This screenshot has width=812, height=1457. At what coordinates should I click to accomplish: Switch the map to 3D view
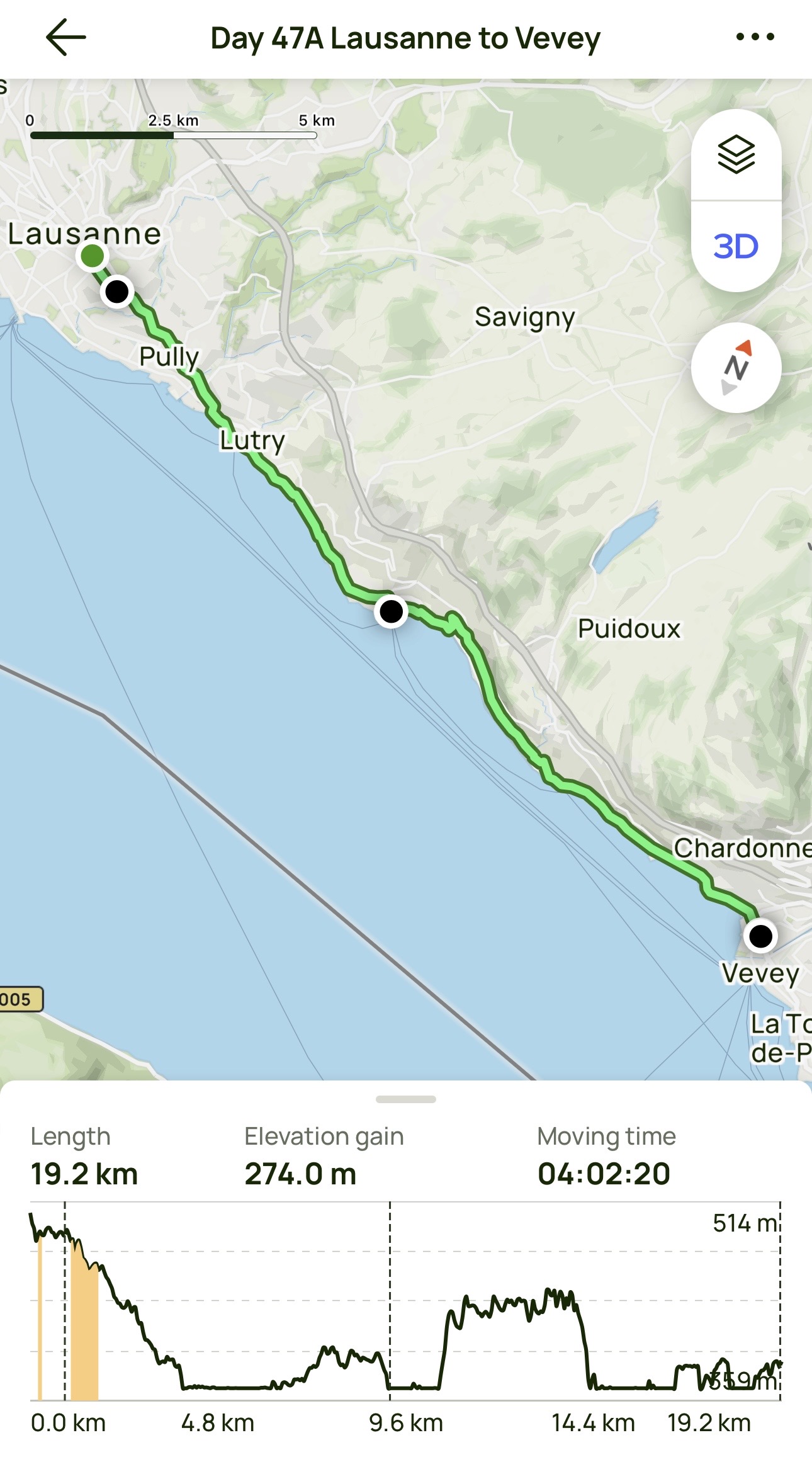(x=736, y=246)
